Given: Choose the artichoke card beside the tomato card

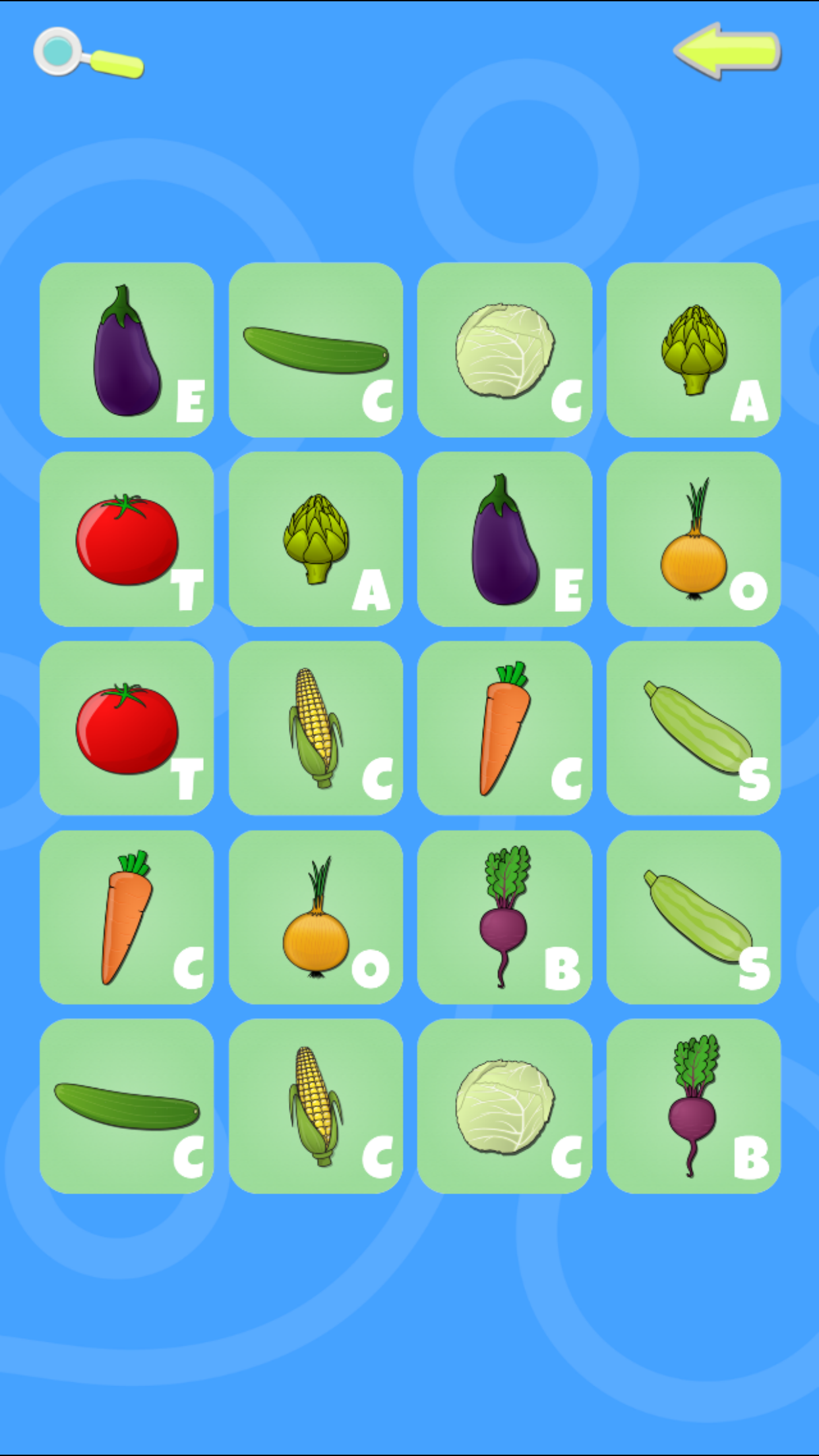Looking at the screenshot, I should pyautogui.click(x=315, y=539).
